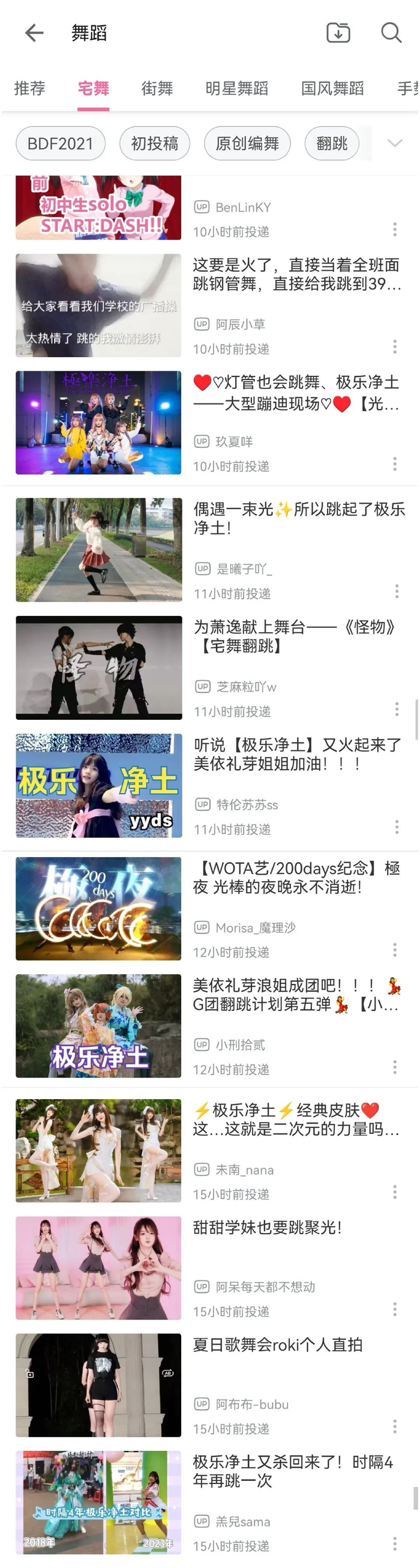Open the video 偶遇一束光所以跳起了极乐净土
The height and width of the screenshot is (1568, 420).
click(299, 518)
